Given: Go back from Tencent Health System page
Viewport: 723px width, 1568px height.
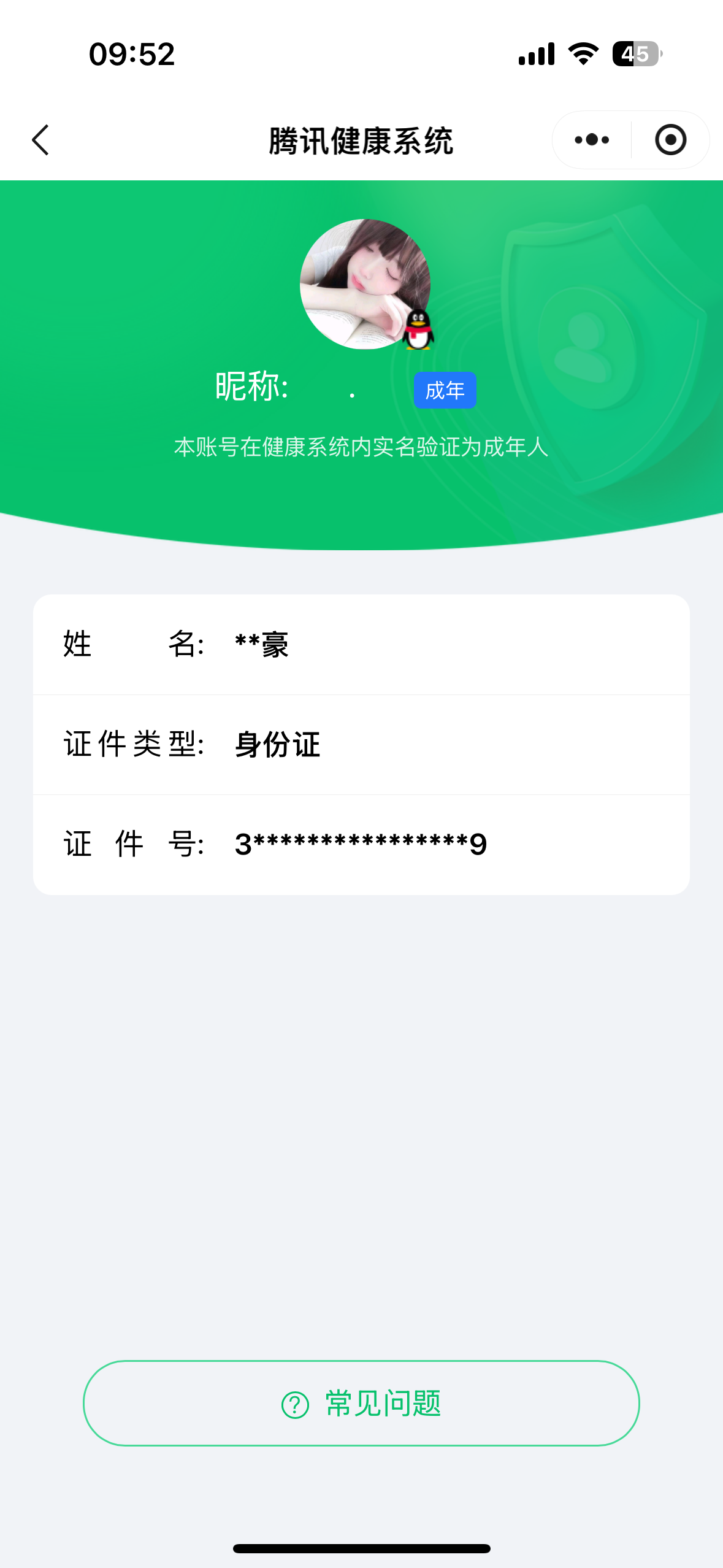Looking at the screenshot, I should tap(40, 140).
